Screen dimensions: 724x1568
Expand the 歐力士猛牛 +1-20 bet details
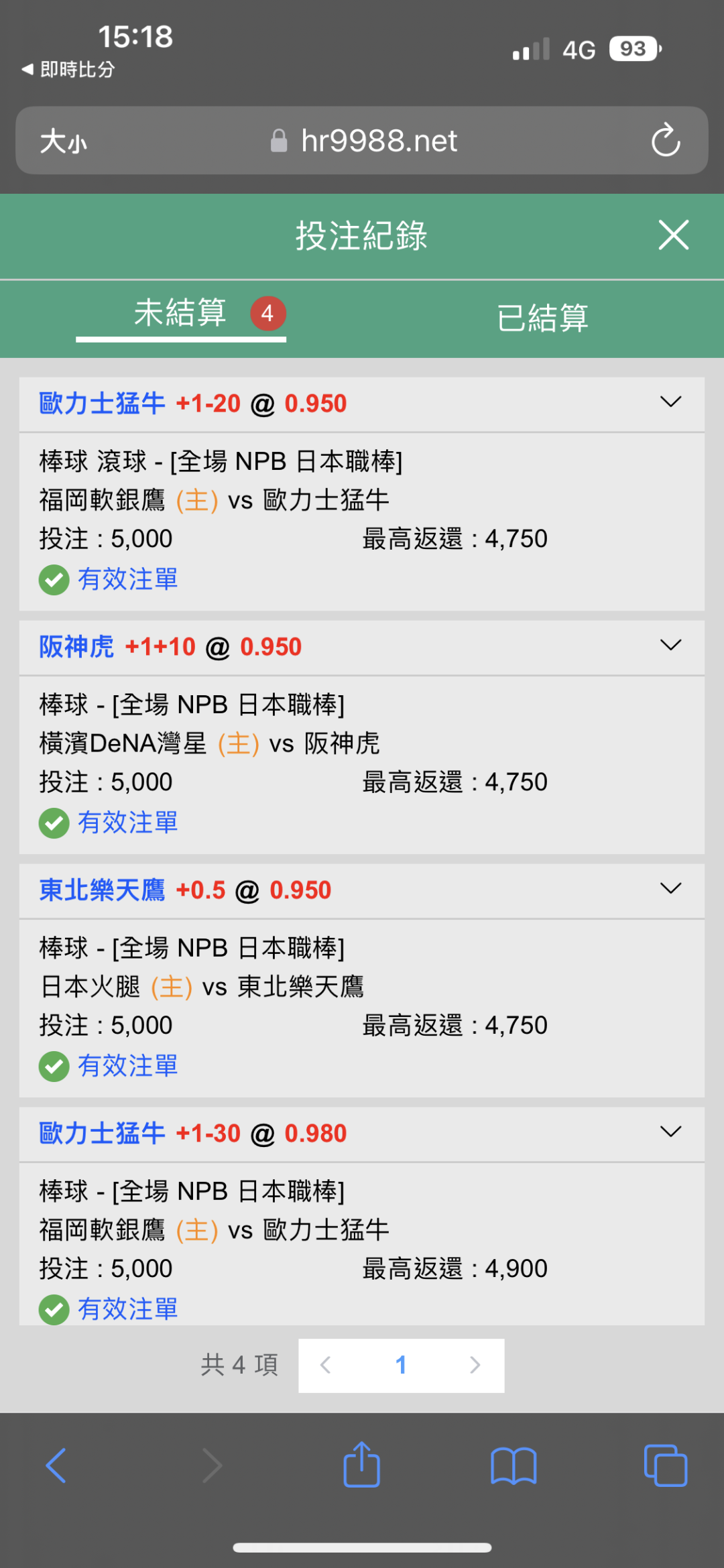[670, 402]
